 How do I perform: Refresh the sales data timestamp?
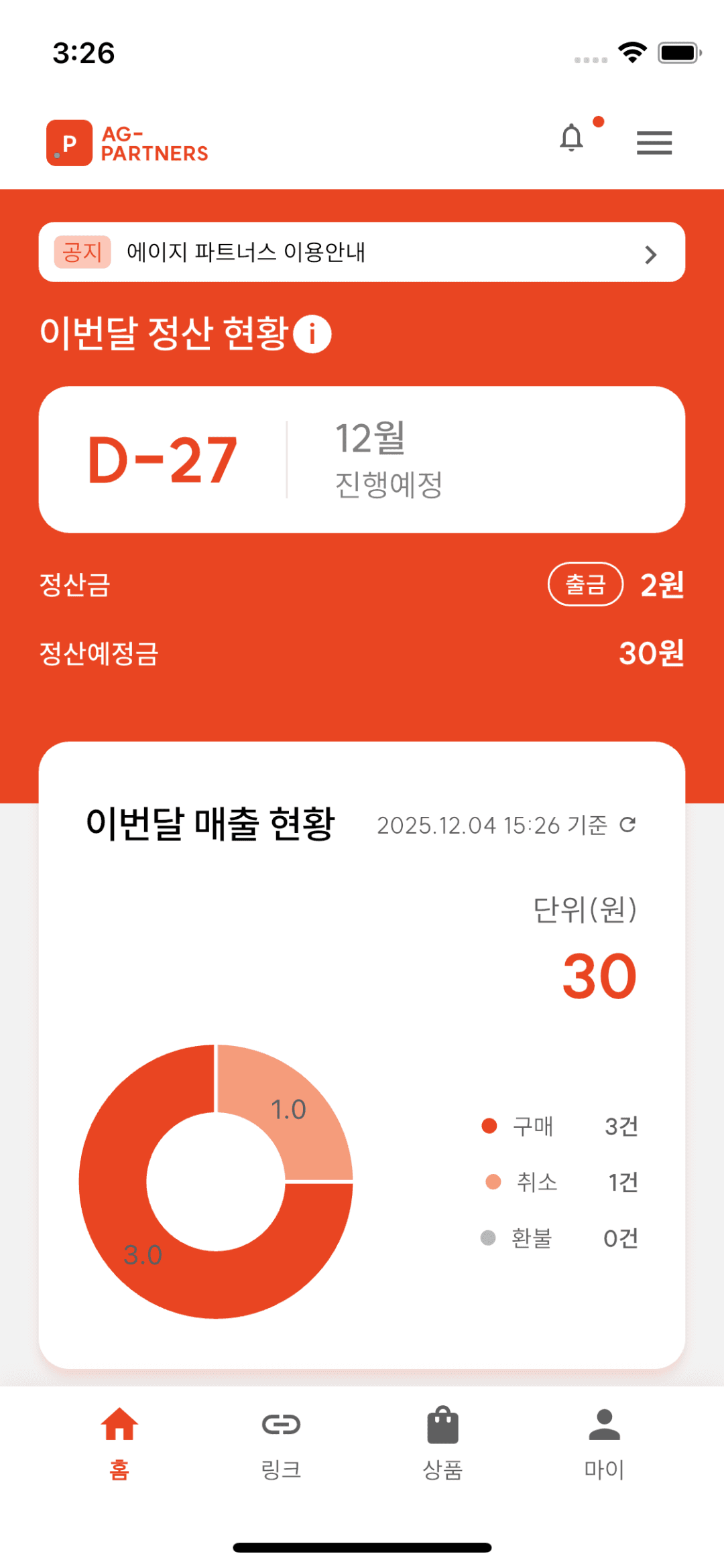click(627, 826)
